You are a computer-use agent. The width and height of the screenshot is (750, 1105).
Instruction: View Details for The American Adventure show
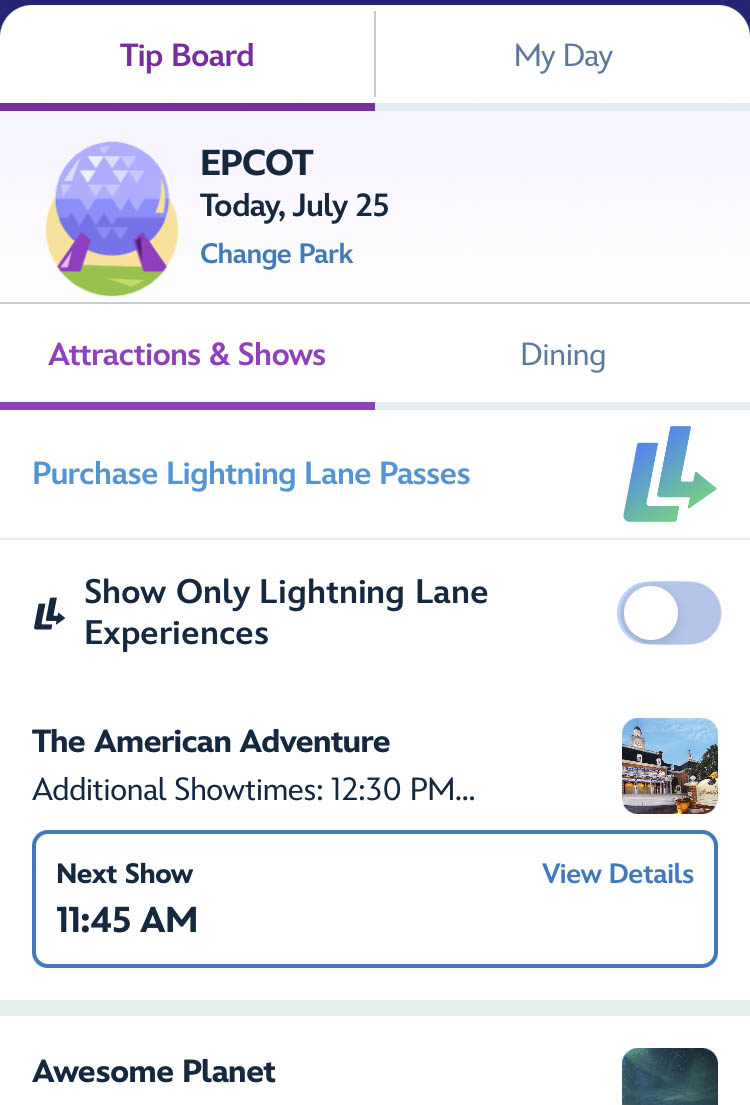click(x=617, y=874)
